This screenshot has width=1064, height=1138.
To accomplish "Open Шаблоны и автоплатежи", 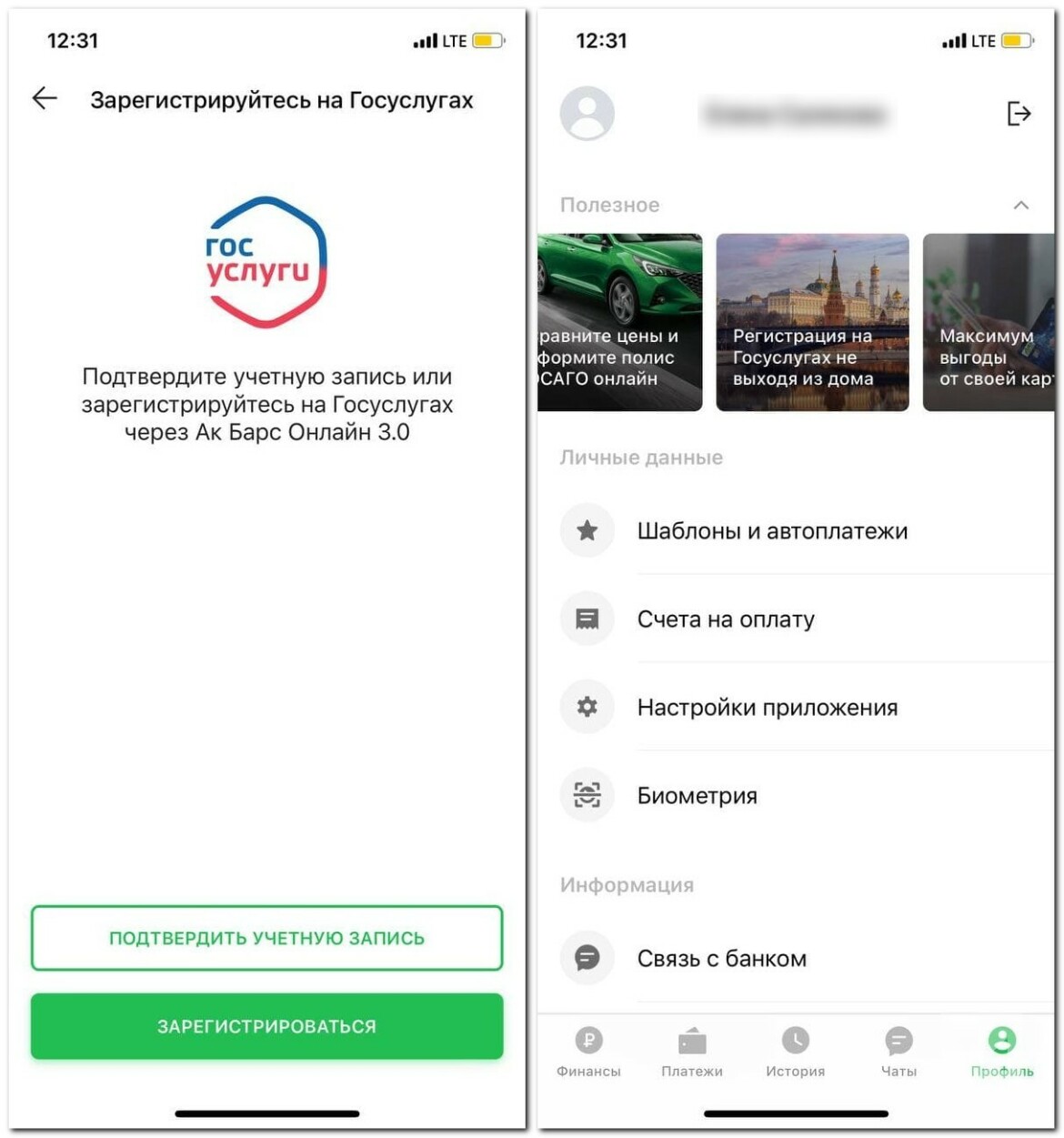I will (x=771, y=530).
